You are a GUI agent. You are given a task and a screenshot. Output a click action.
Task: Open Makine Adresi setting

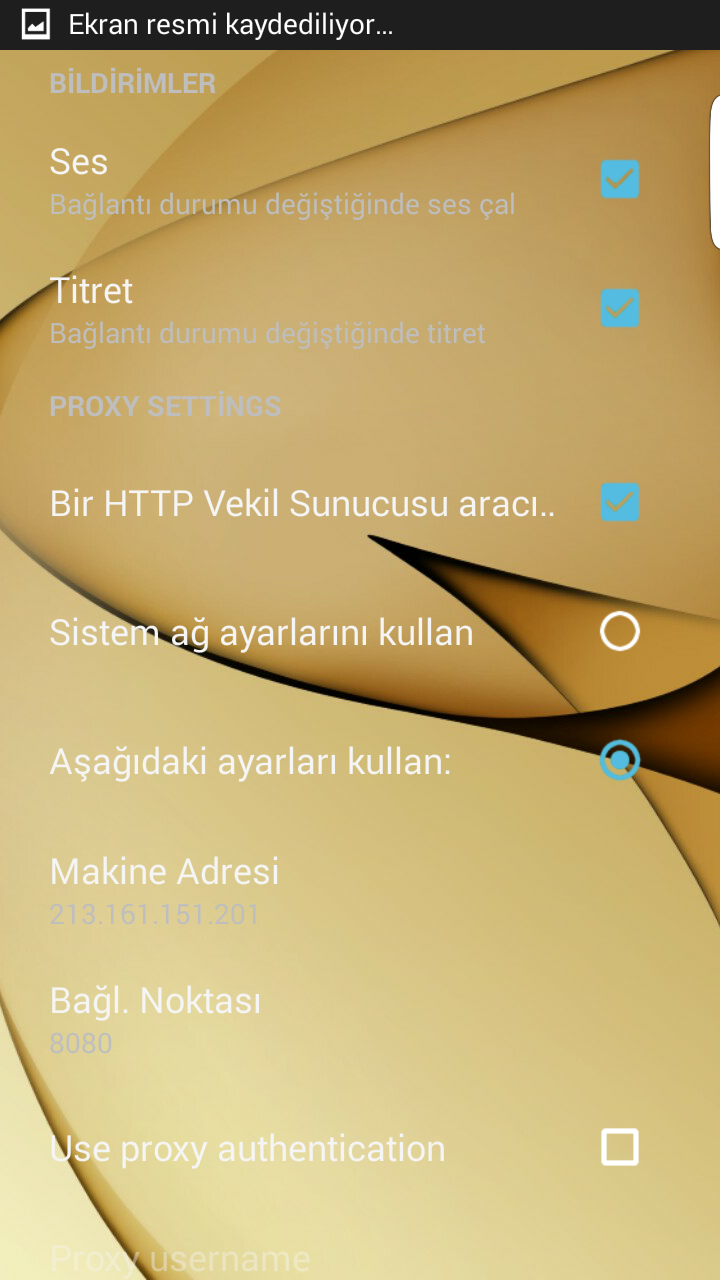(x=165, y=890)
